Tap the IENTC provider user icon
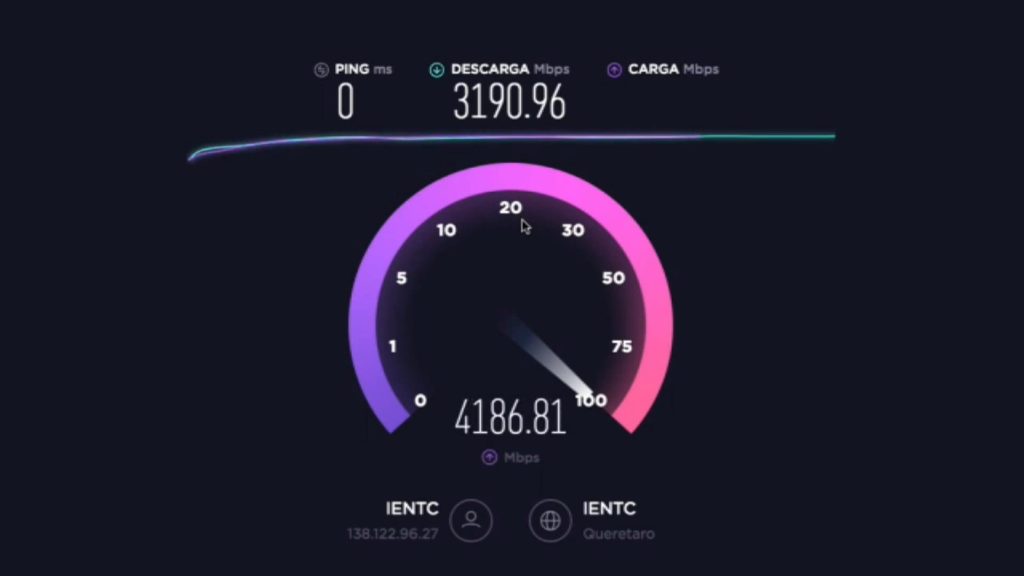 click(x=471, y=521)
